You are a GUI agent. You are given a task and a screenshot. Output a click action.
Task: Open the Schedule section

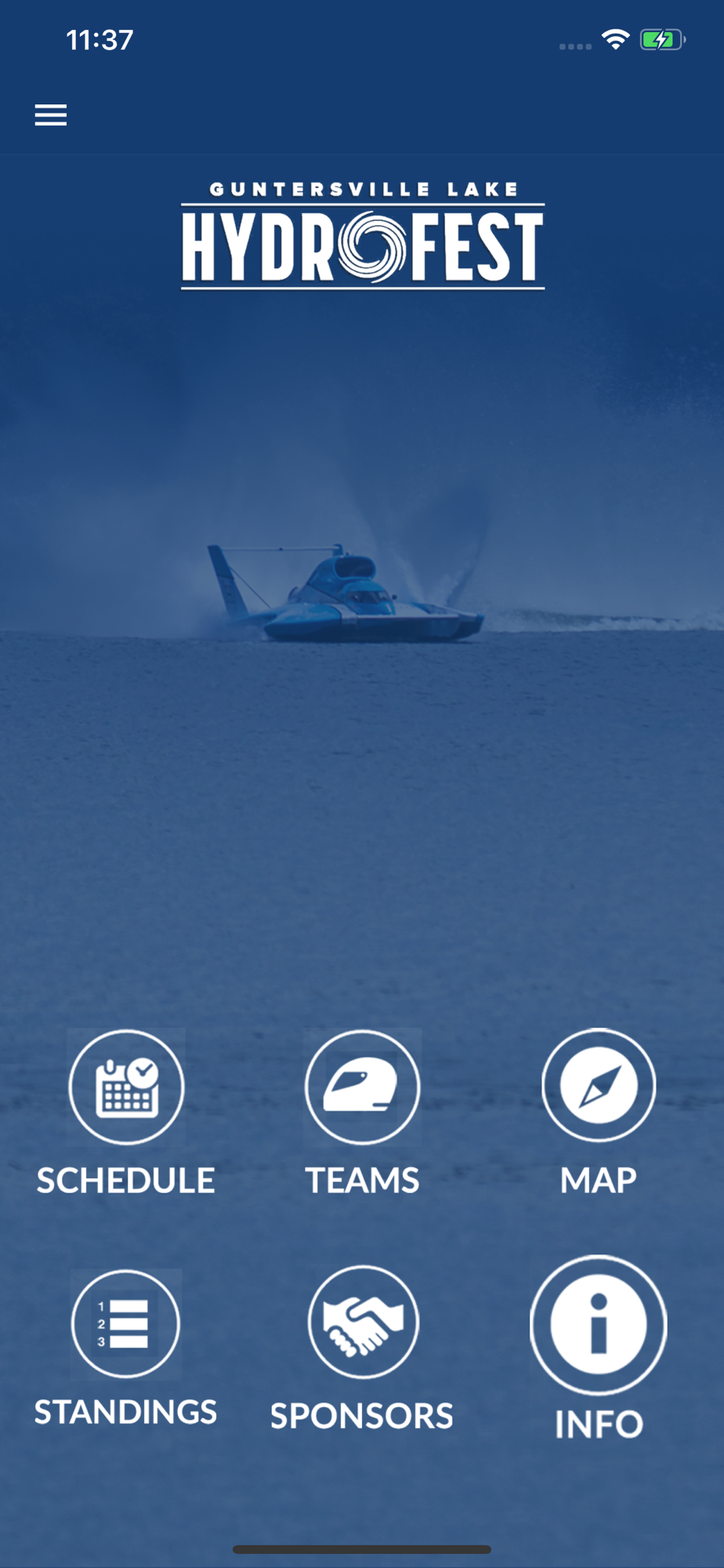pos(126,1087)
